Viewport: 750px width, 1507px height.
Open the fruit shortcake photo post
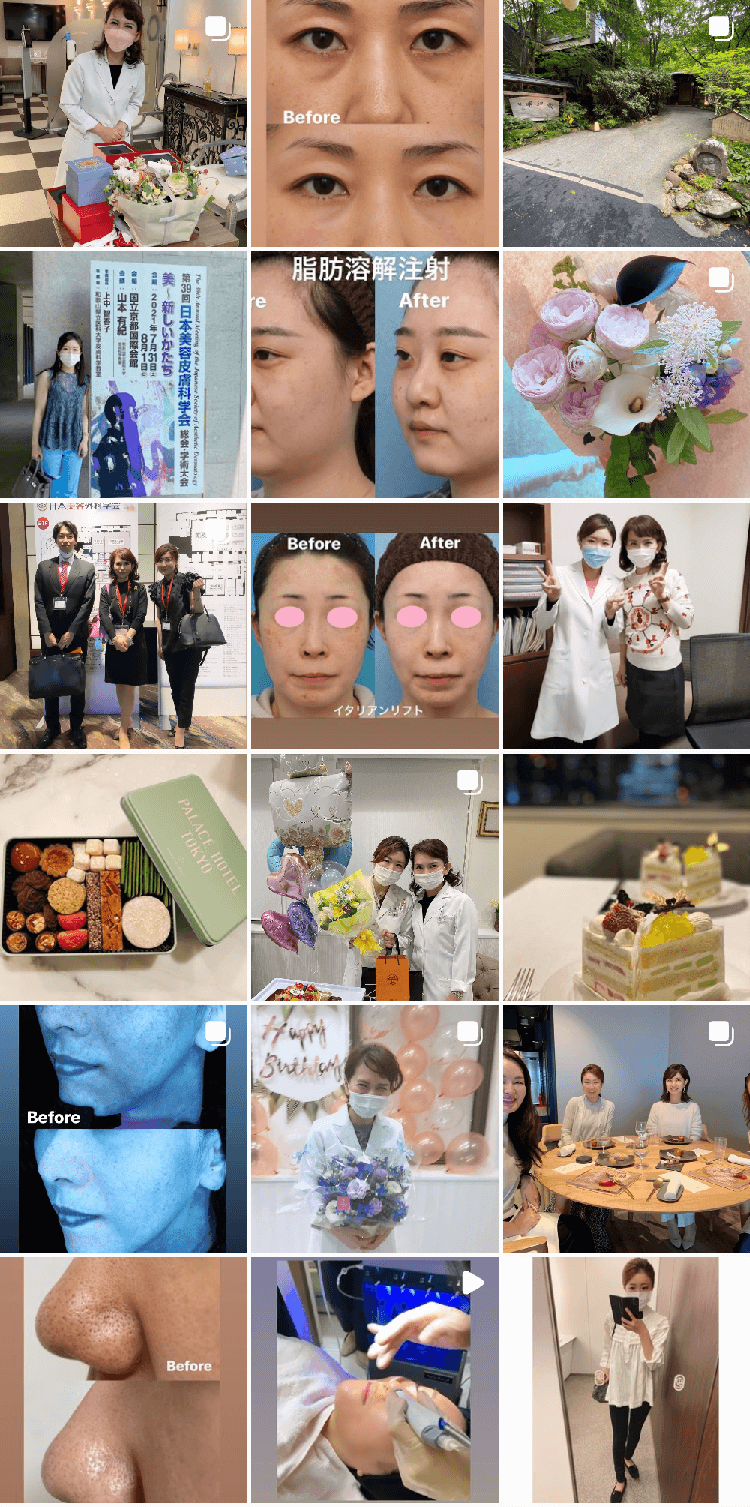[x=626, y=877]
